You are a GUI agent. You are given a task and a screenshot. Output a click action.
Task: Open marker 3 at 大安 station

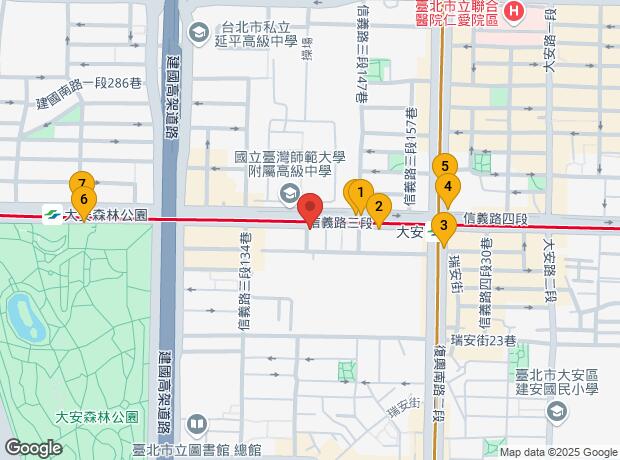[x=444, y=226]
